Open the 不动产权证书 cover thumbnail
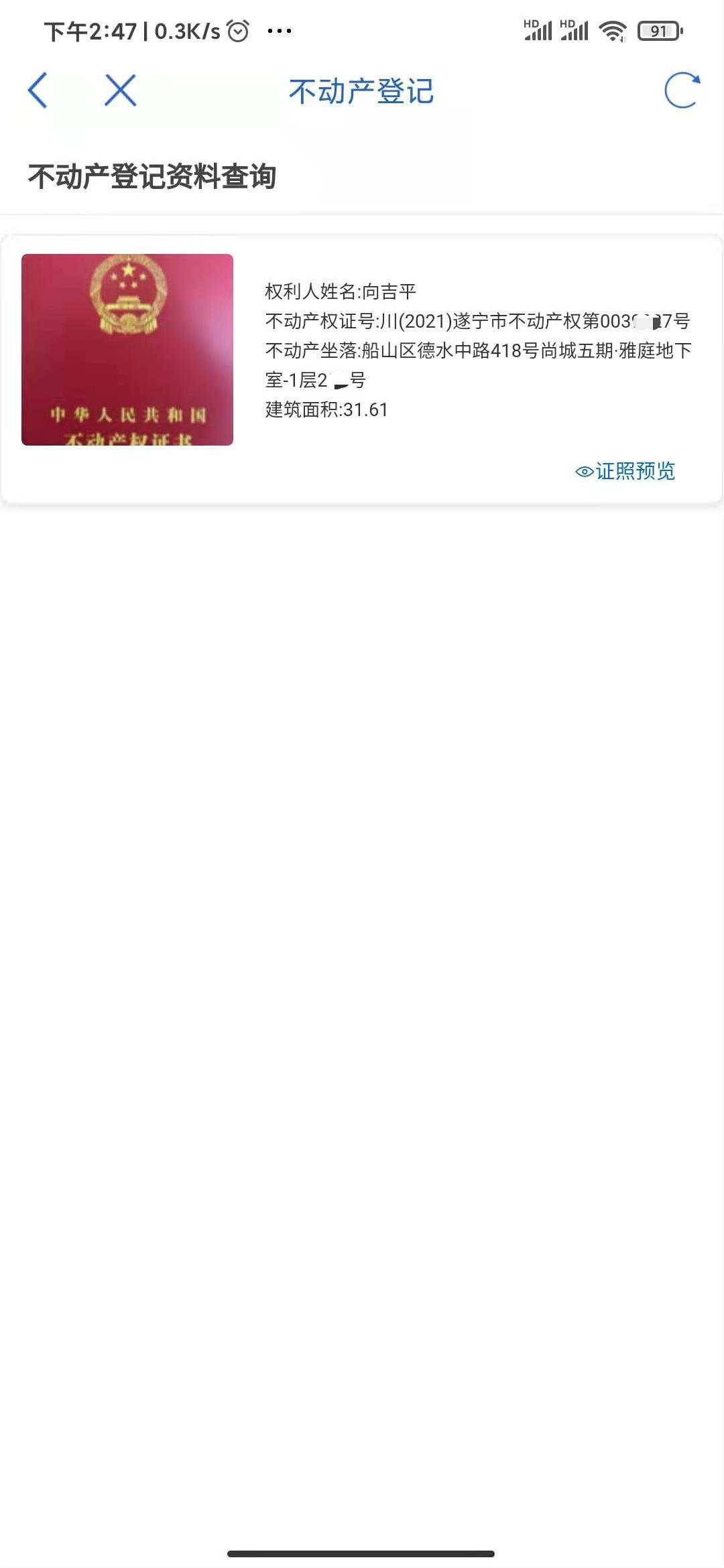This screenshot has width=724, height=1568. (127, 349)
